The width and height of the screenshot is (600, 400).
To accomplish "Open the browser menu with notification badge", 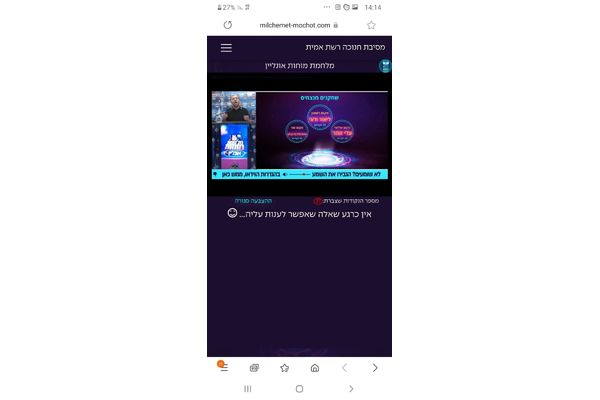I will coord(224,367).
